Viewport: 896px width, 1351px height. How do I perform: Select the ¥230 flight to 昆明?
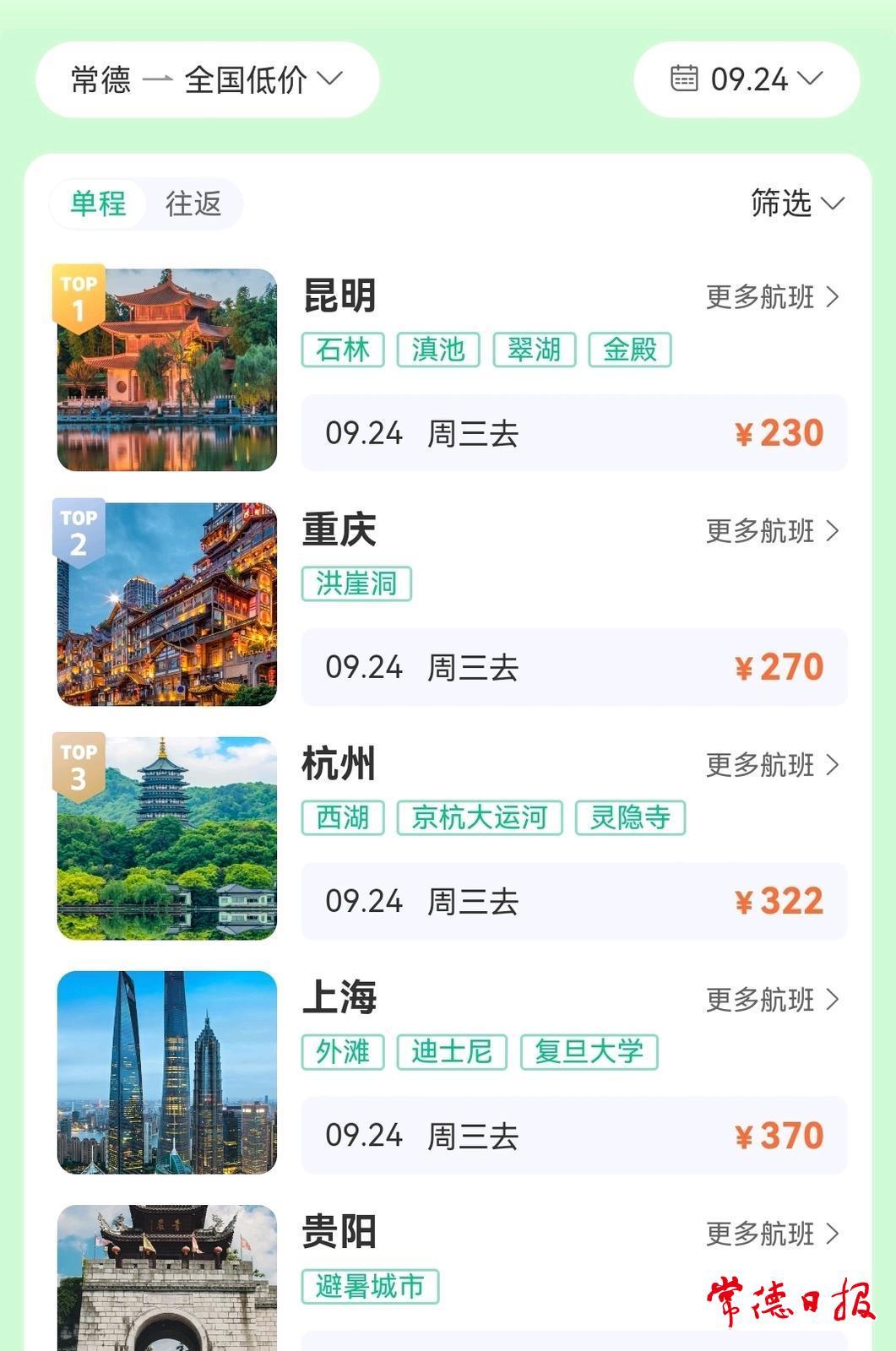click(x=573, y=433)
